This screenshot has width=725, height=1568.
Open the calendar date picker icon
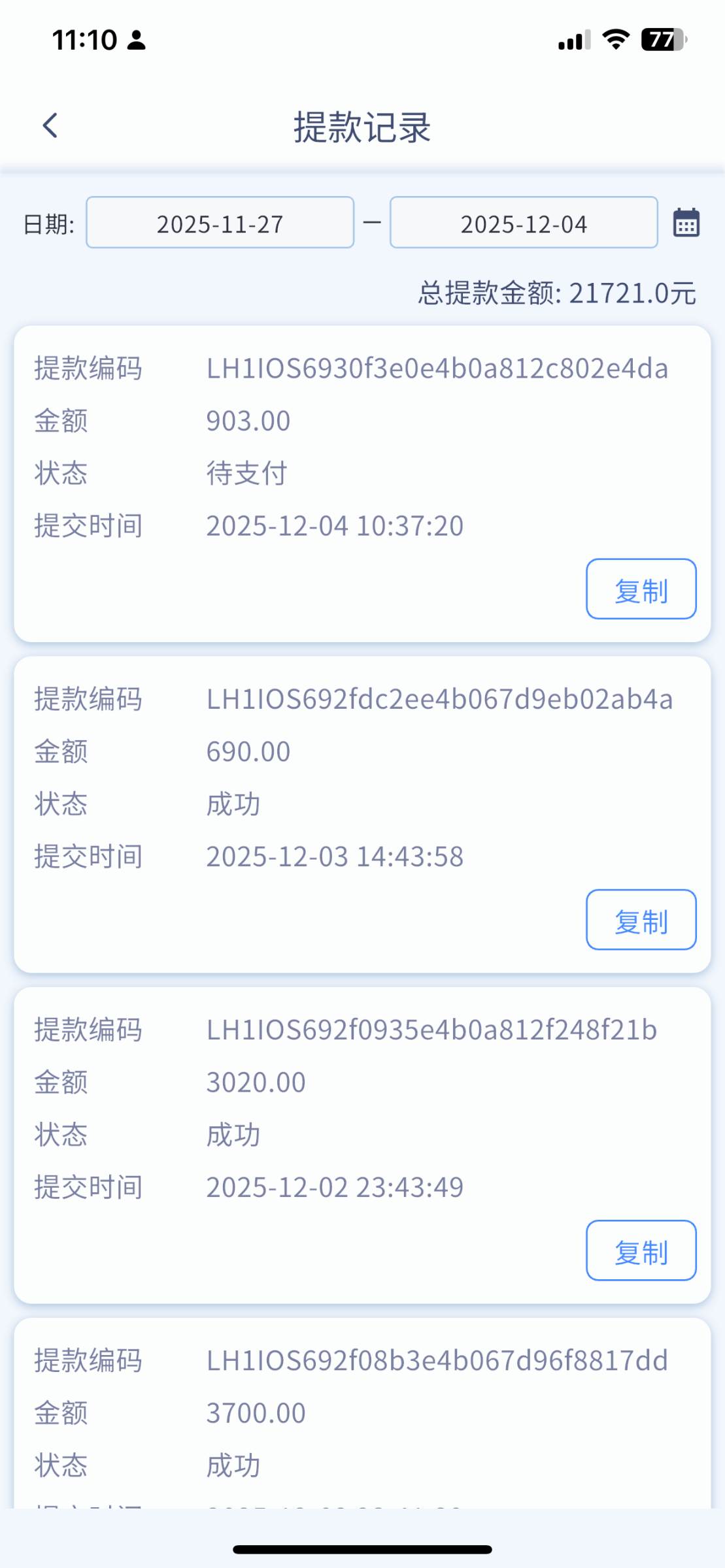[x=686, y=223]
